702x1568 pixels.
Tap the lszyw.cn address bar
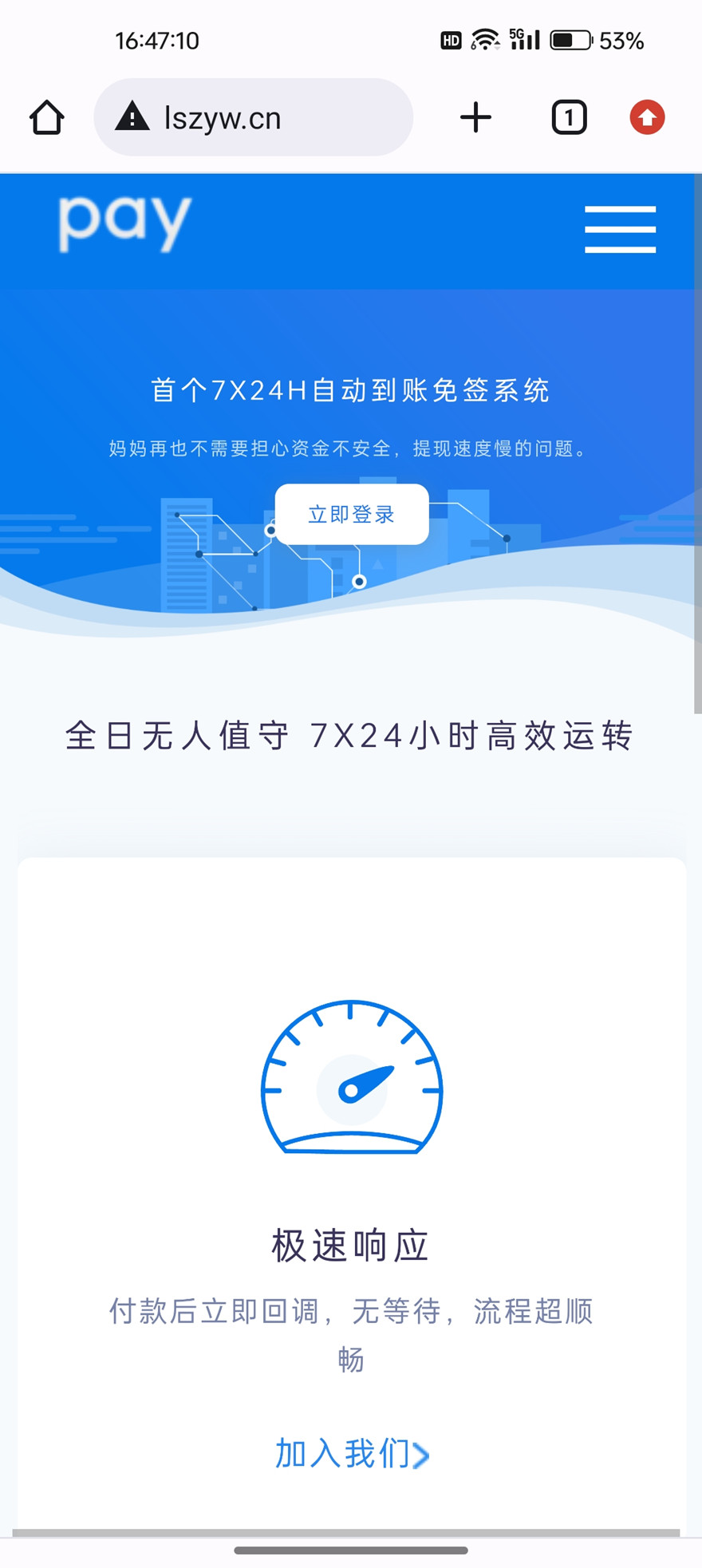pyautogui.click(x=254, y=118)
